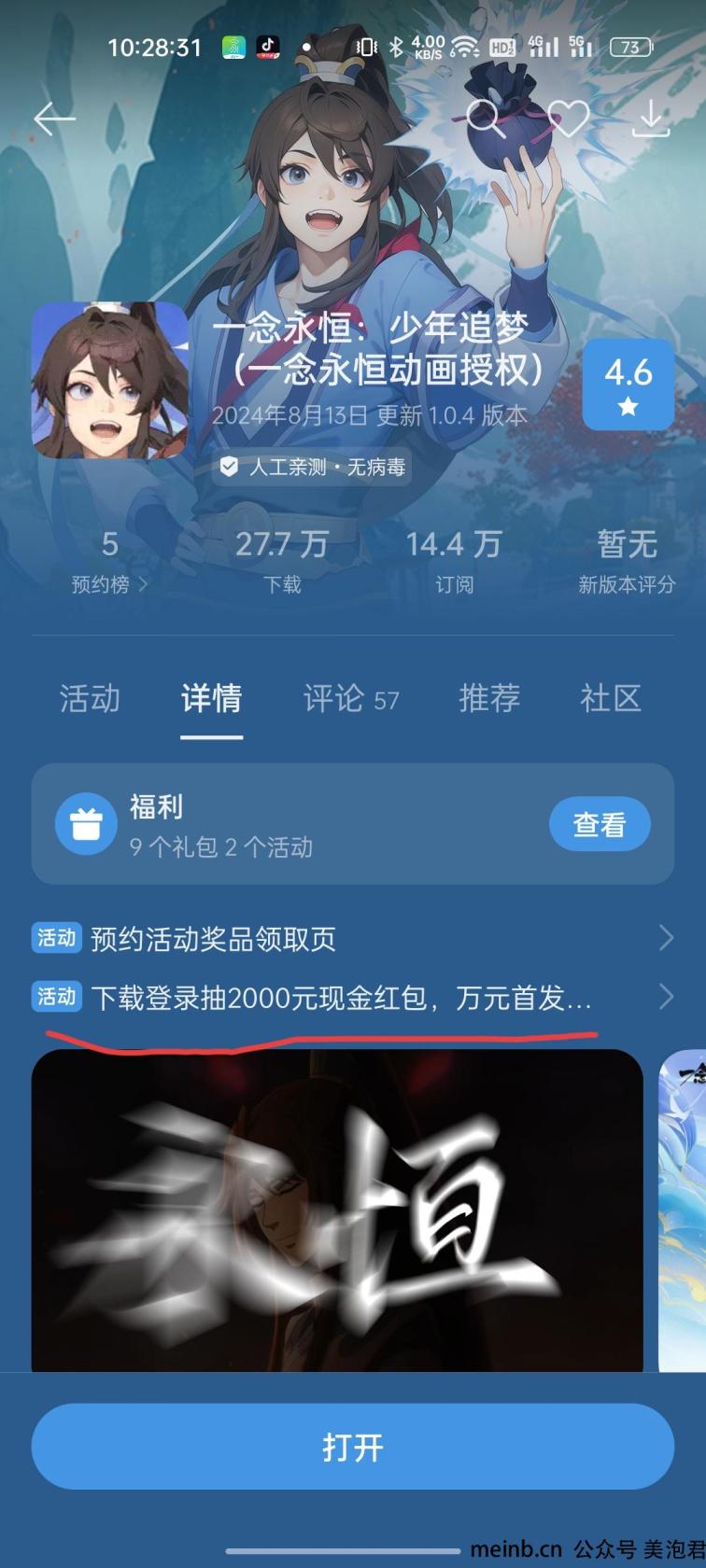Switch to the 社区 tab

[x=611, y=698]
